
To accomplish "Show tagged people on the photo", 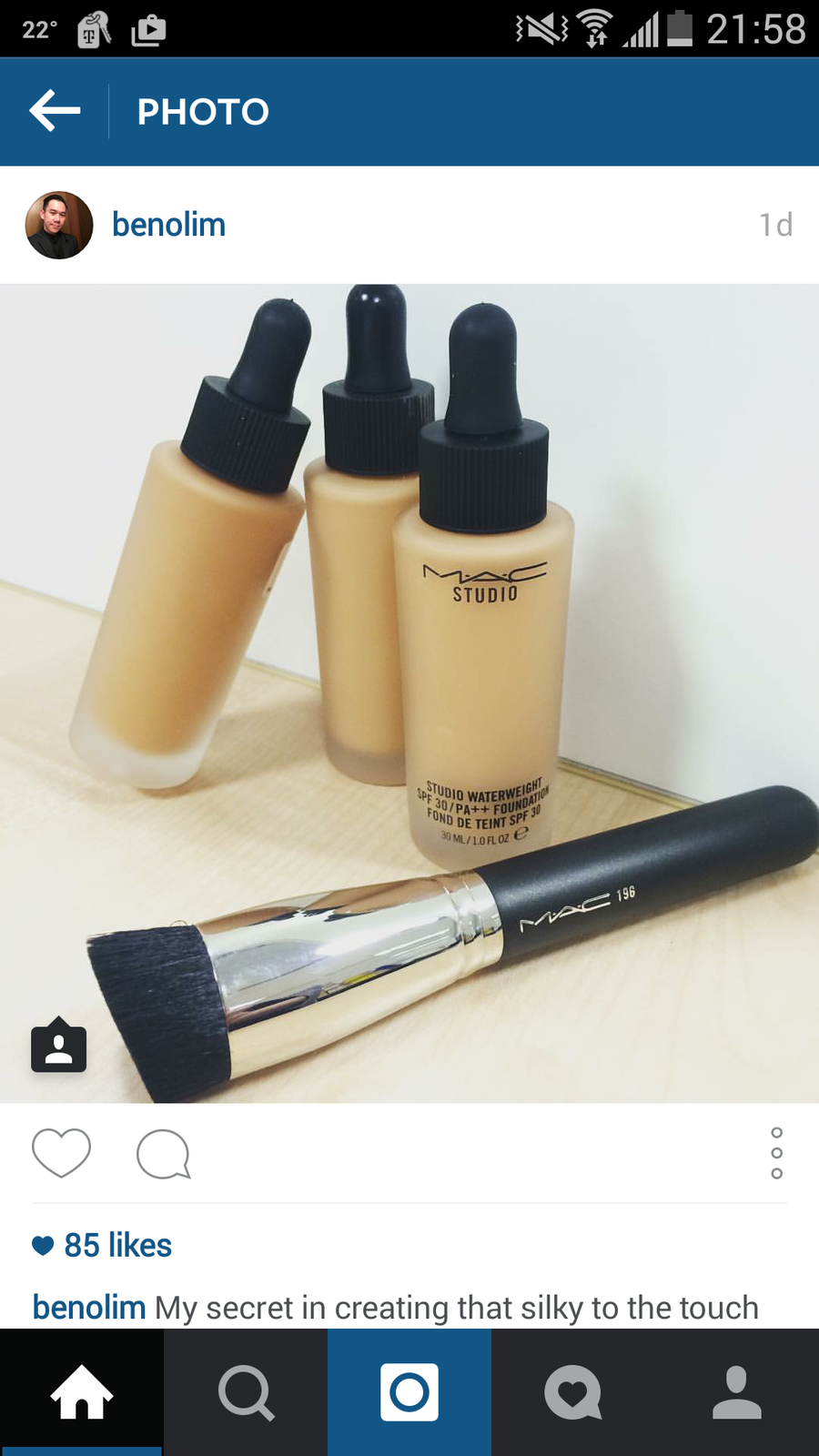I will 59,1046.
